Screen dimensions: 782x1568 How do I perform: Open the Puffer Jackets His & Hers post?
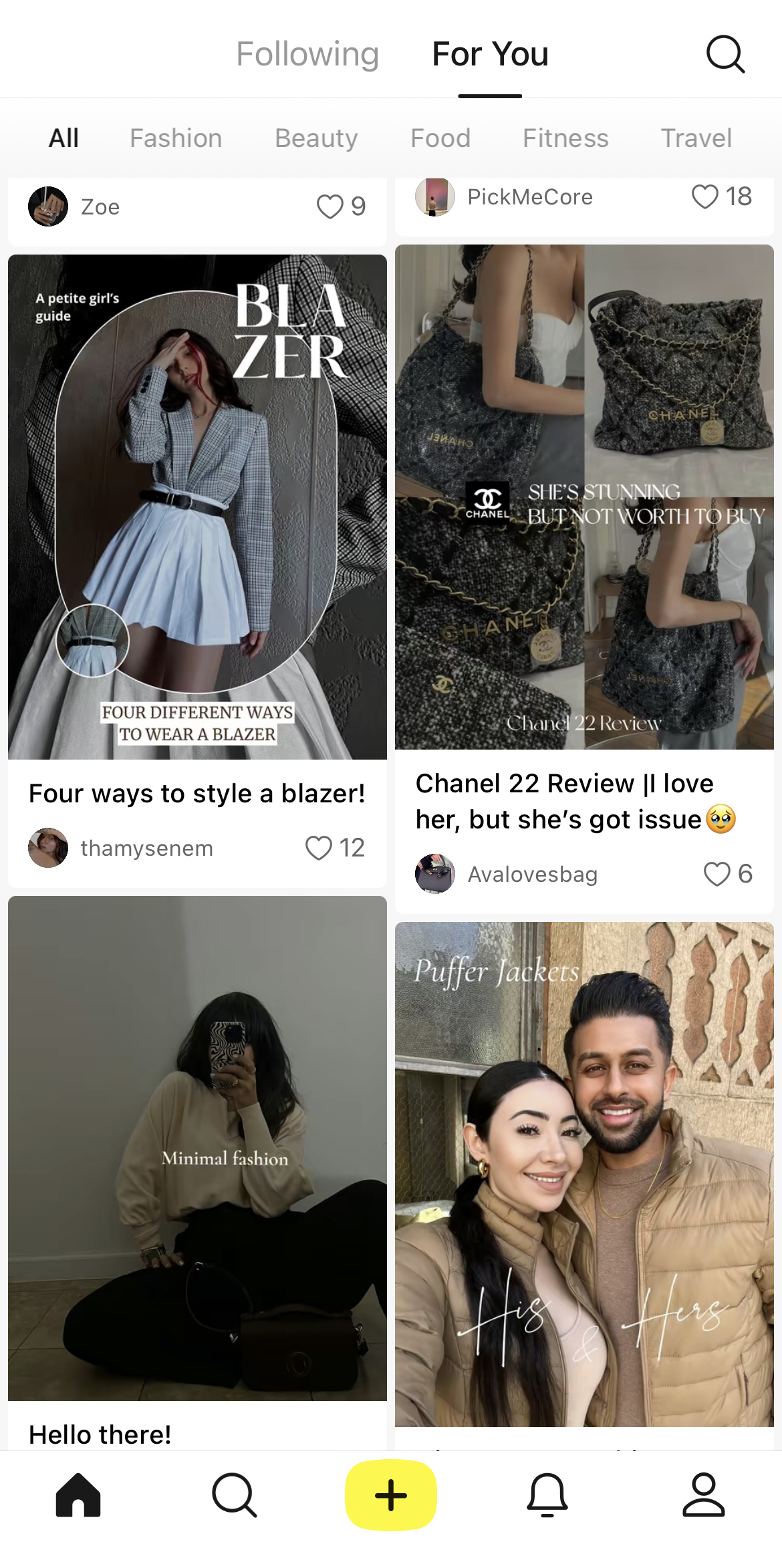pyautogui.click(x=584, y=1174)
